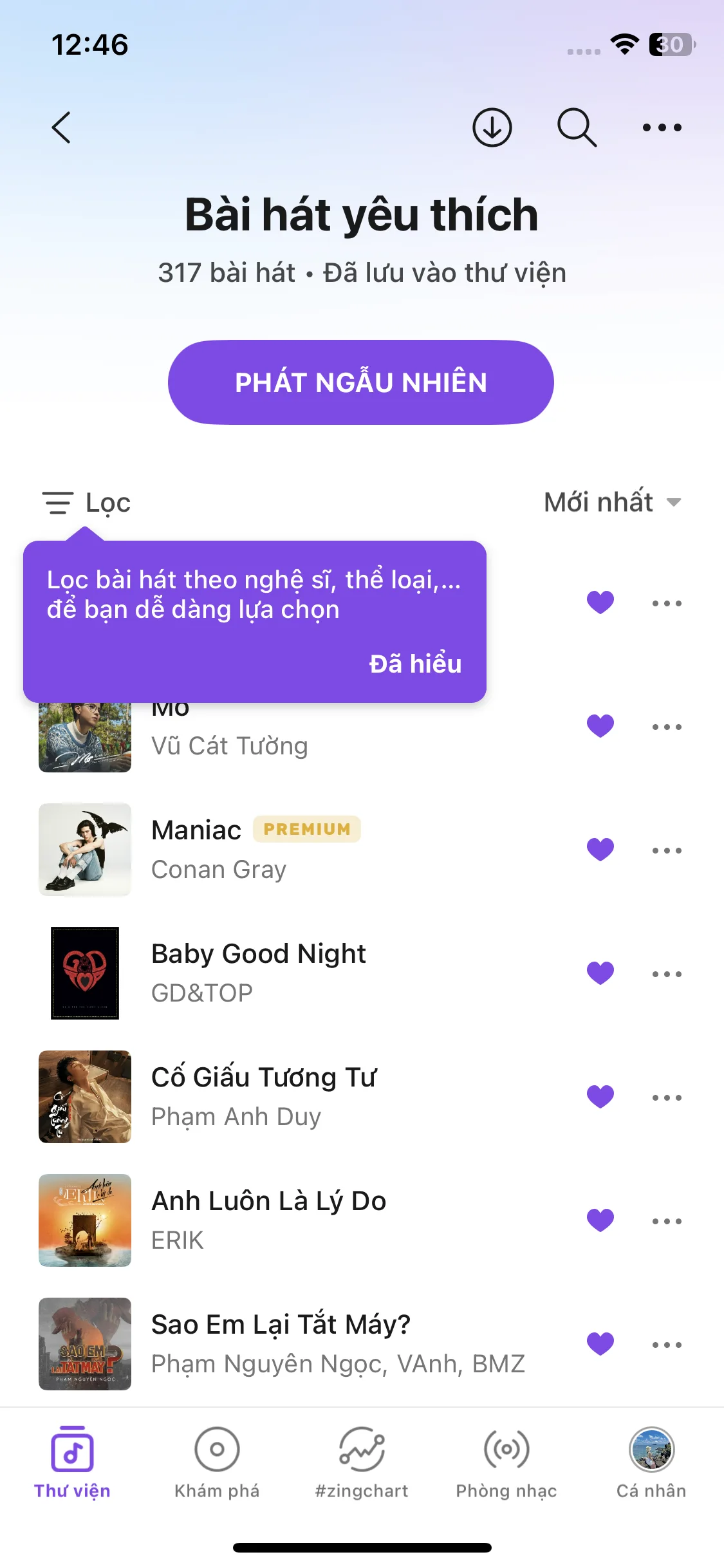This screenshot has height=1568, width=724.
Task: Open the playlist overflow menu
Action: tap(662, 127)
